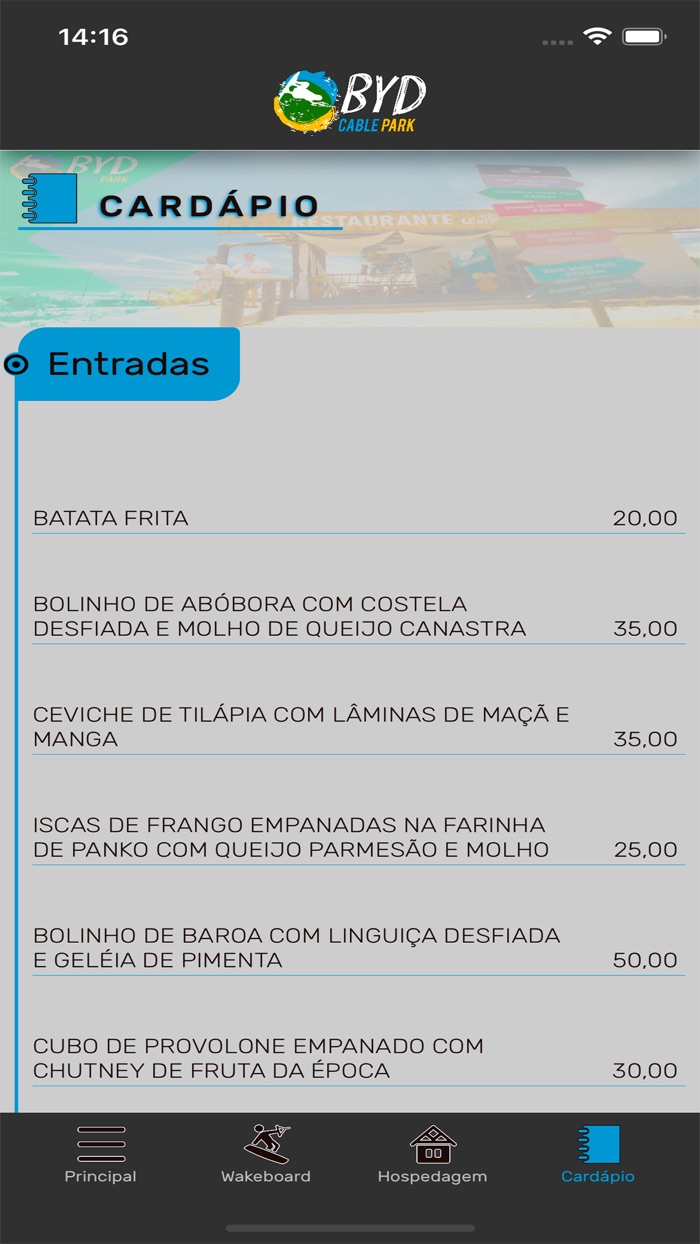Switch to the Principal tab
700x1244 pixels.
tap(100, 1155)
